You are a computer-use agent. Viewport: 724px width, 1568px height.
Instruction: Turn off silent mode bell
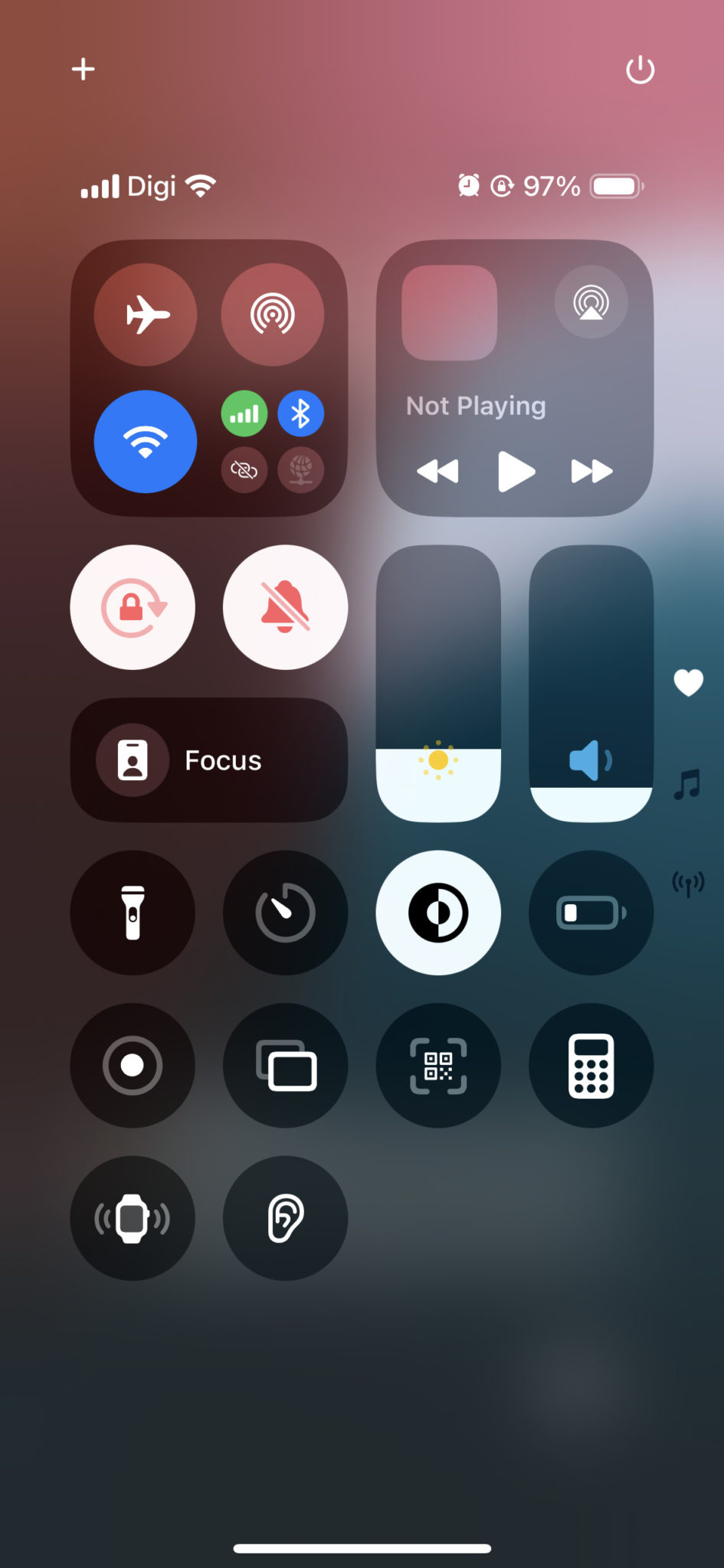pyautogui.click(x=285, y=607)
